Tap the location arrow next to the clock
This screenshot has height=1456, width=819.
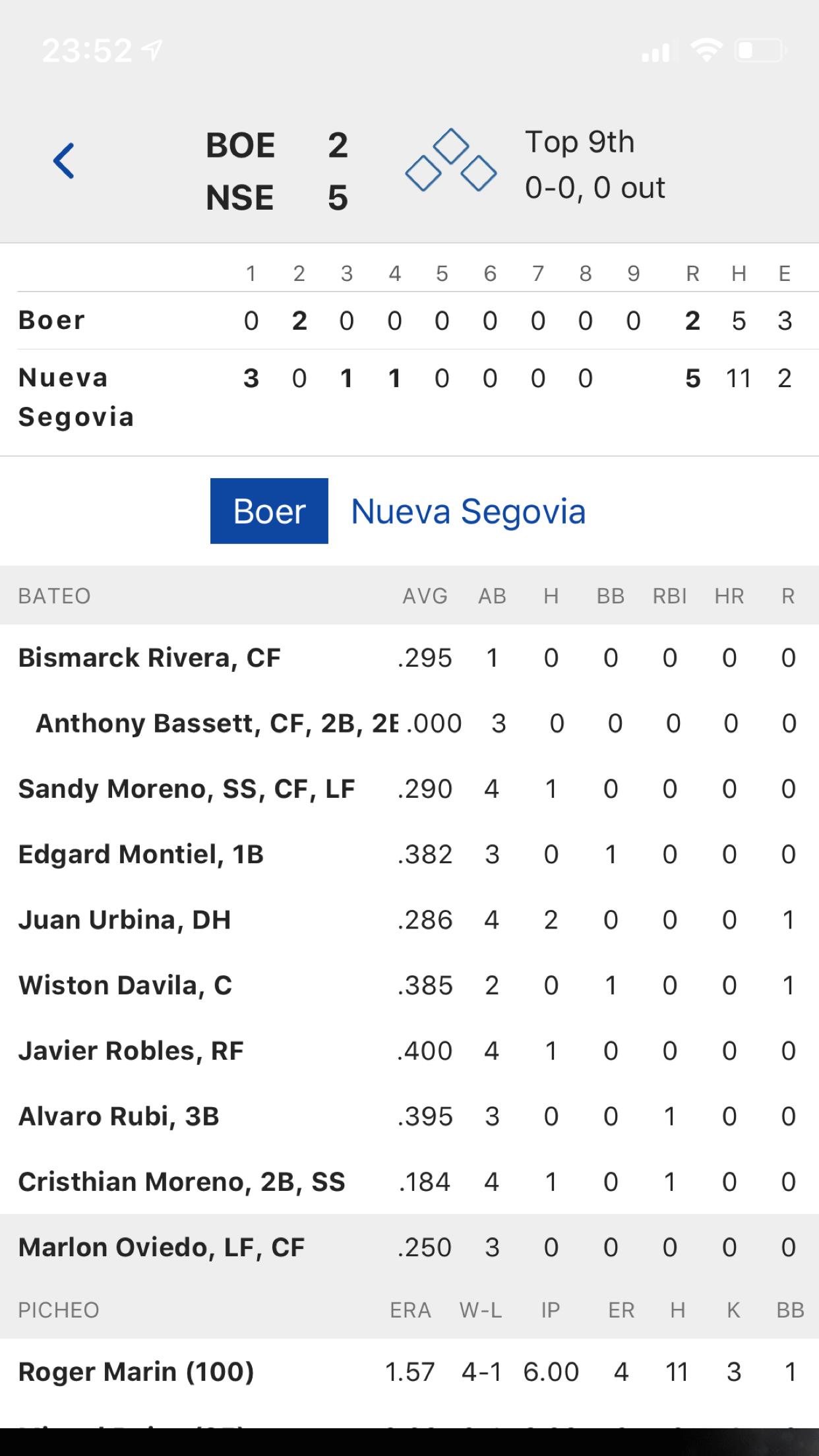(152, 48)
